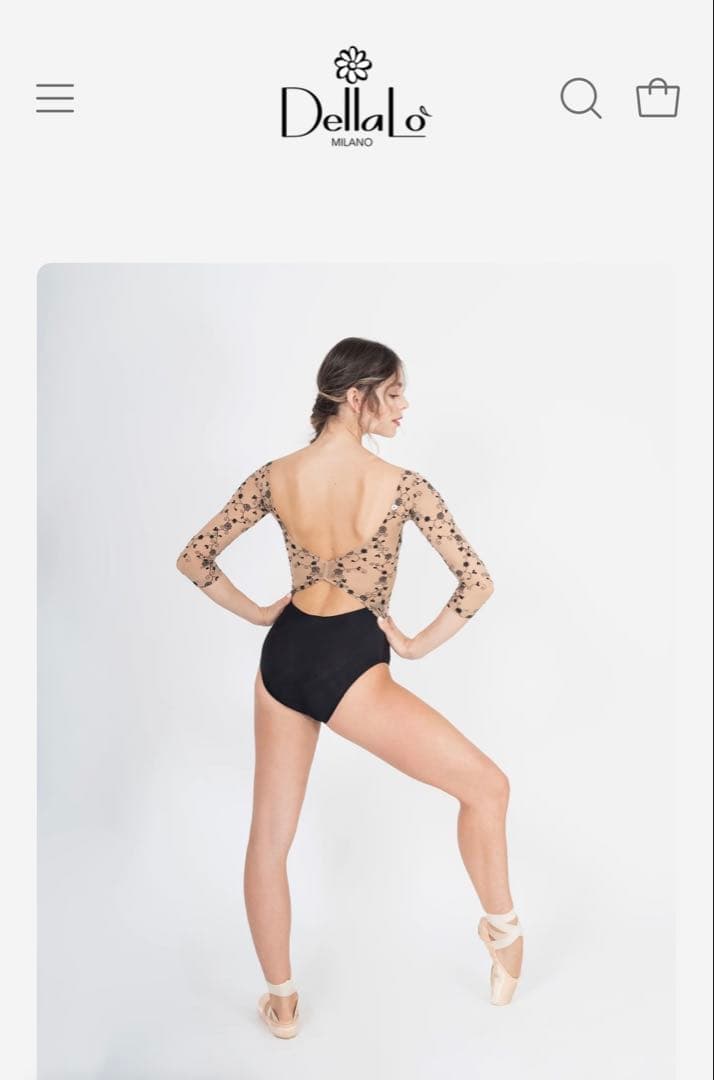This screenshot has height=1080, width=714.
Task: Open the leotard product image
Action: click(x=356, y=670)
